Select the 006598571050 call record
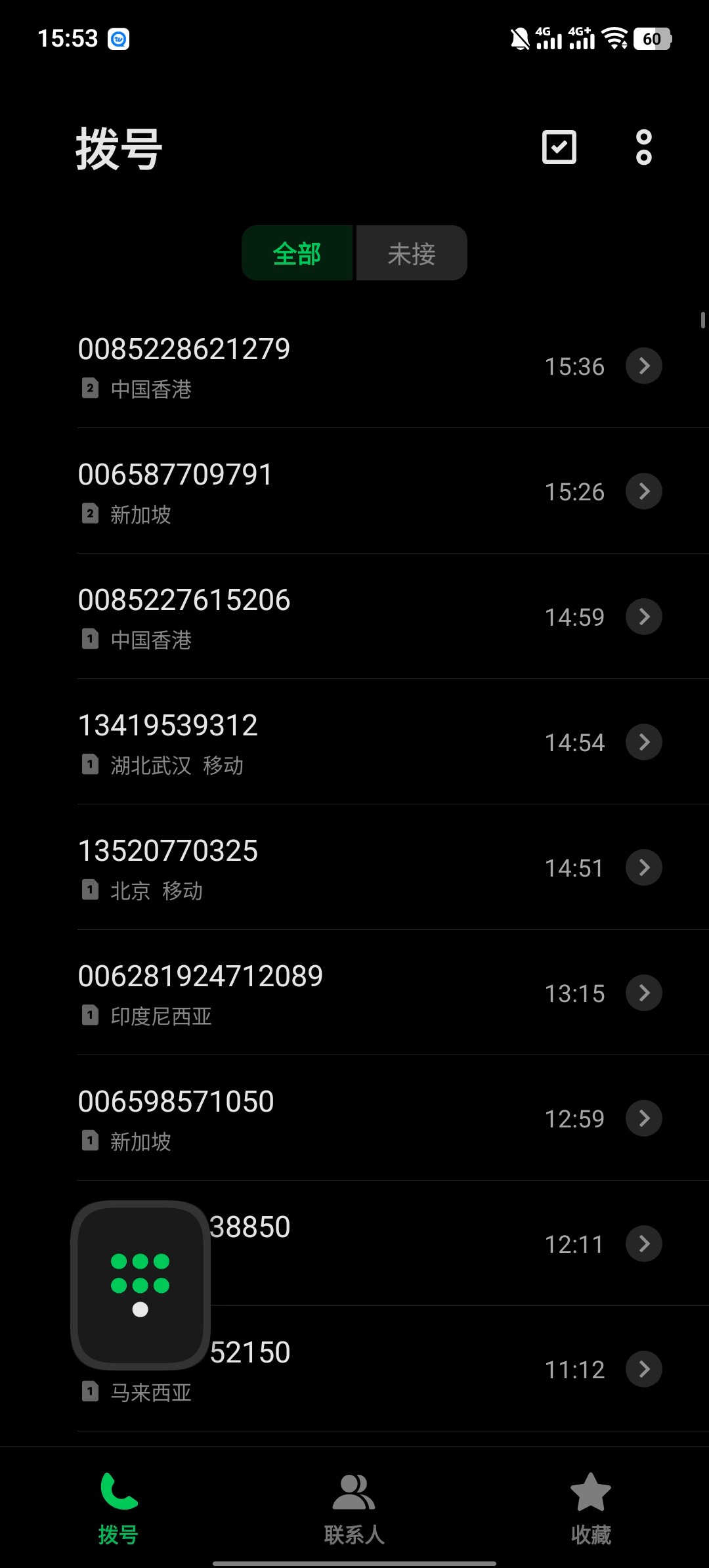This screenshot has height=1568, width=709. 263,1118
